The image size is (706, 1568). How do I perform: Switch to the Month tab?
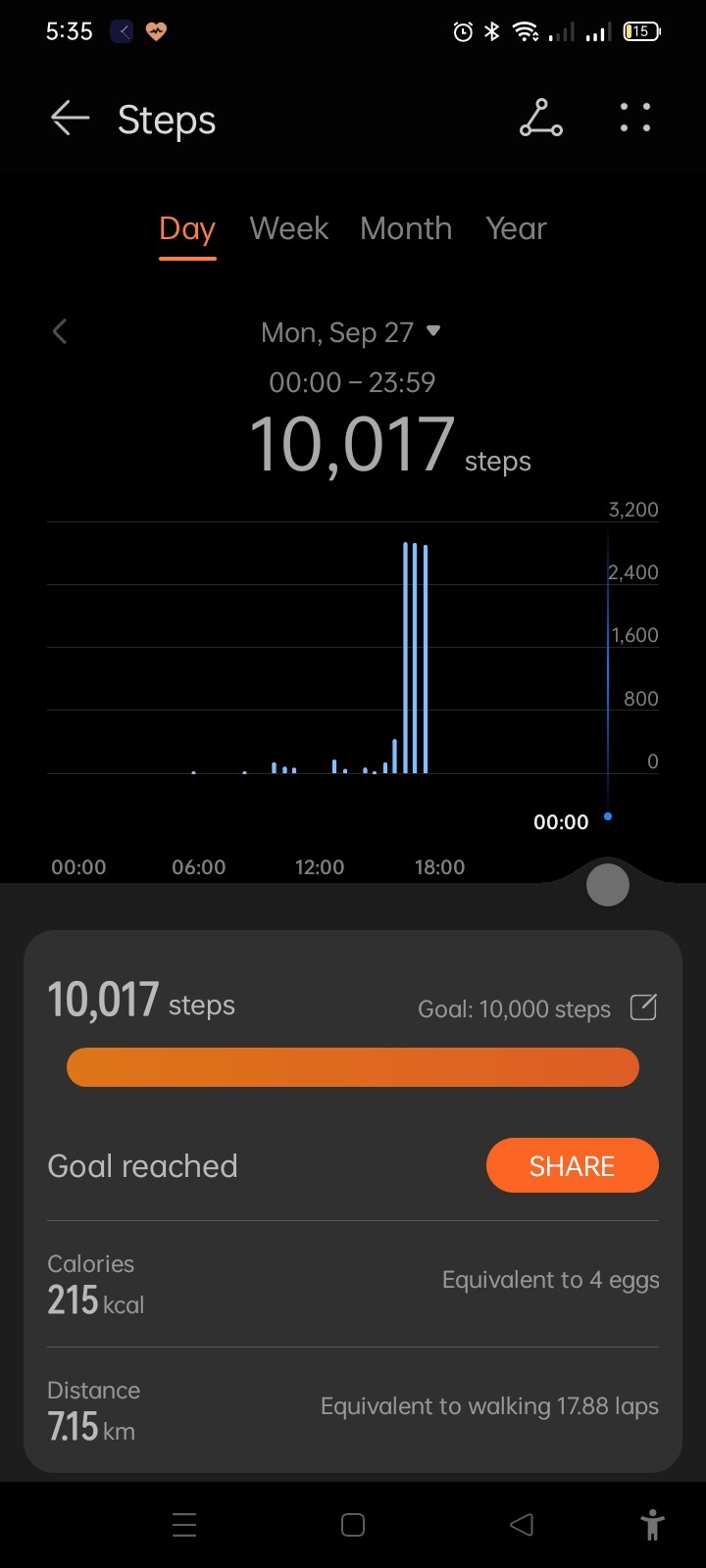pos(406,228)
